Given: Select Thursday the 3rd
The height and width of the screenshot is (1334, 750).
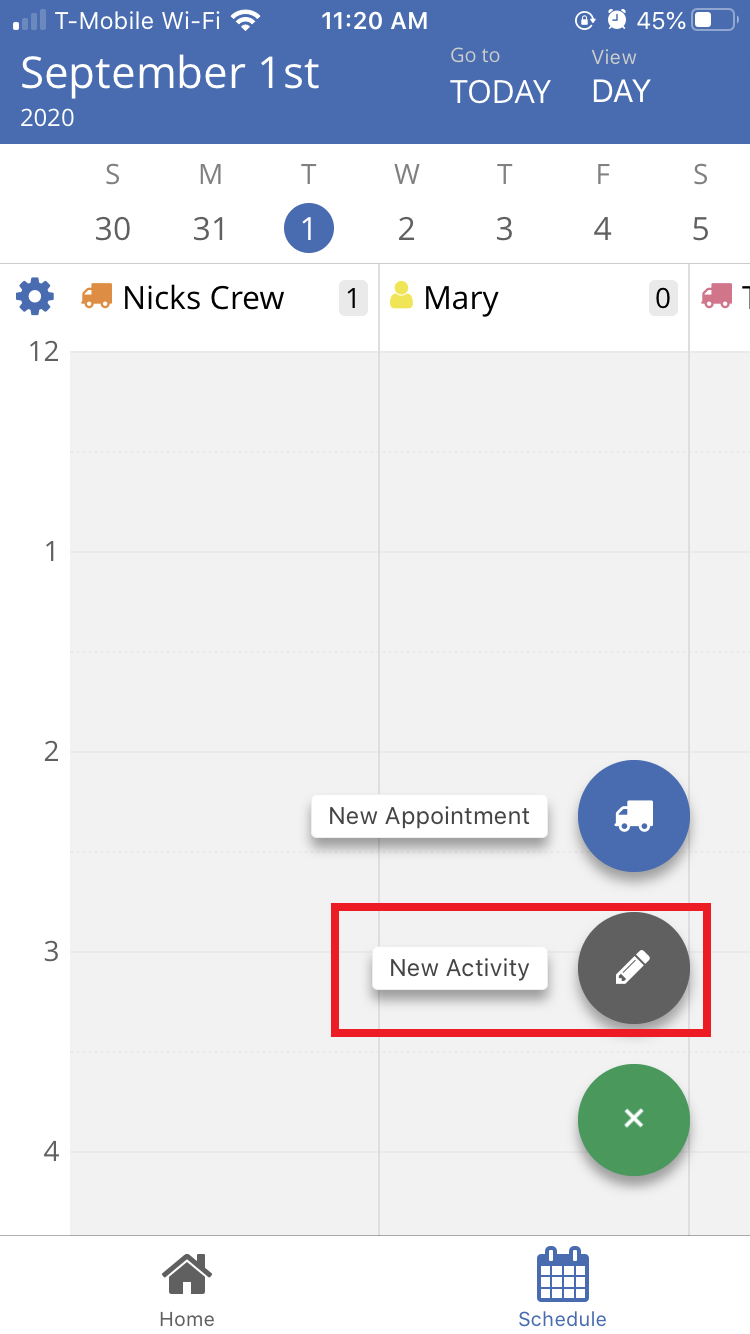Looking at the screenshot, I should [x=504, y=229].
